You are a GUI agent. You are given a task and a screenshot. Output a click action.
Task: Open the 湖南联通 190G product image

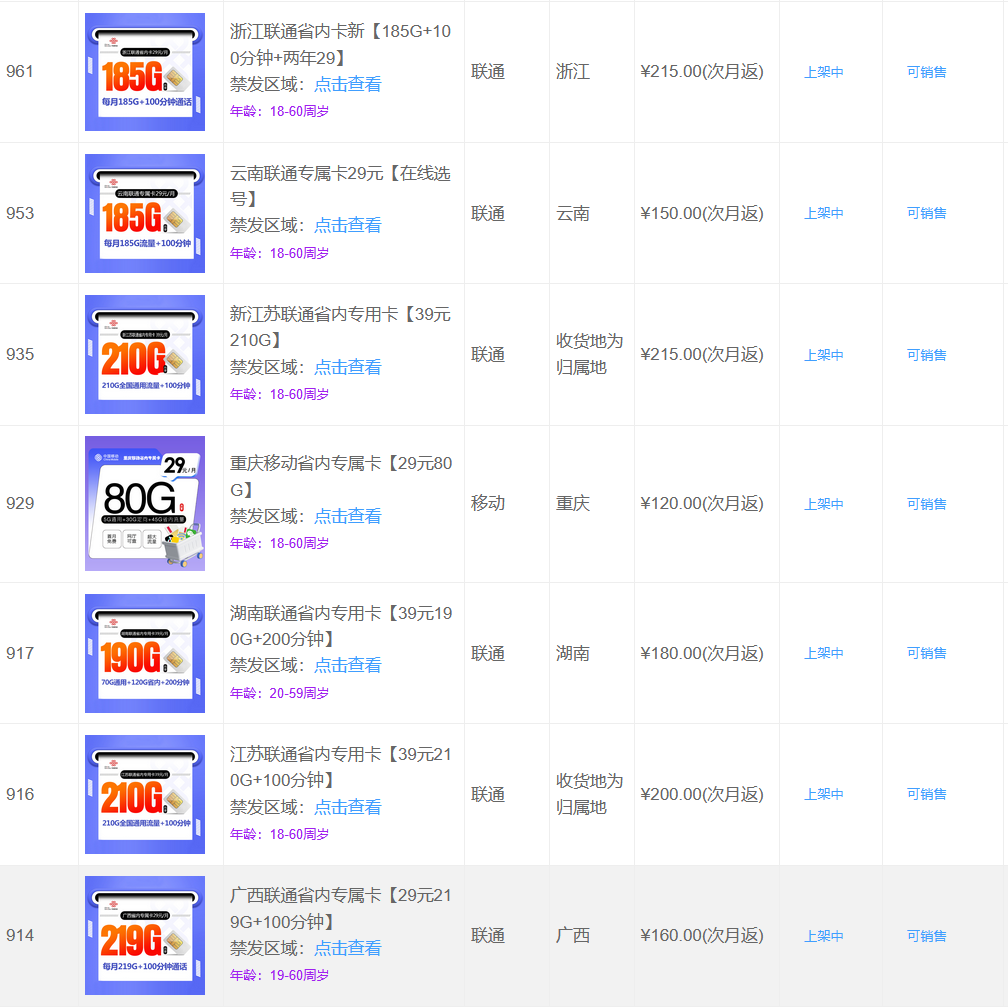tap(145, 653)
